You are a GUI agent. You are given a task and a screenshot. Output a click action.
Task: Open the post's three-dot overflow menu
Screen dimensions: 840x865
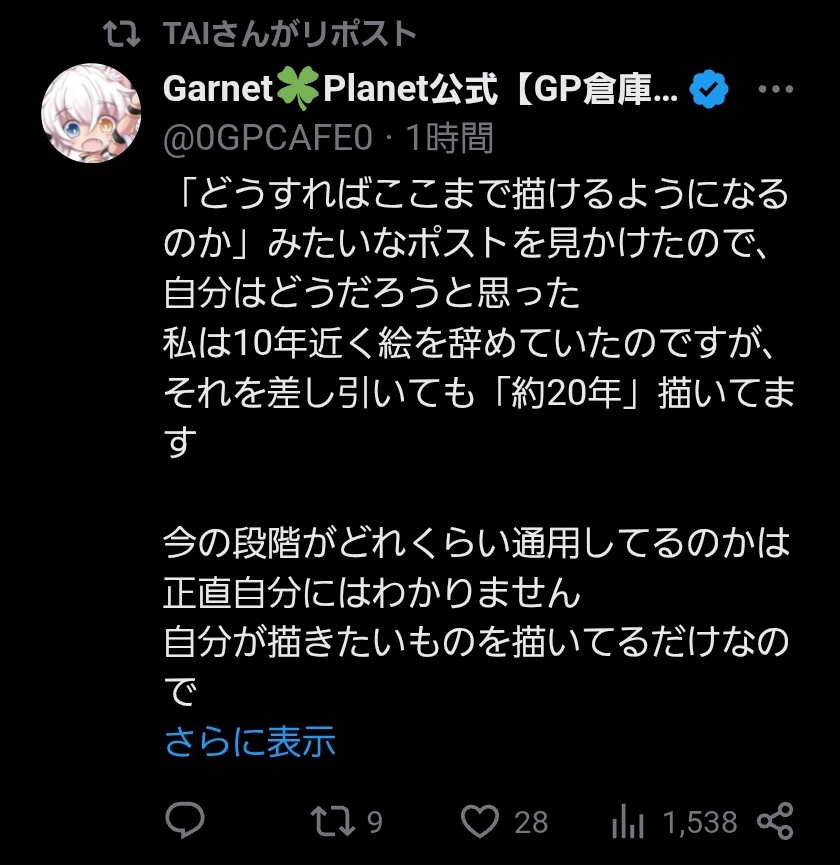pos(776,90)
